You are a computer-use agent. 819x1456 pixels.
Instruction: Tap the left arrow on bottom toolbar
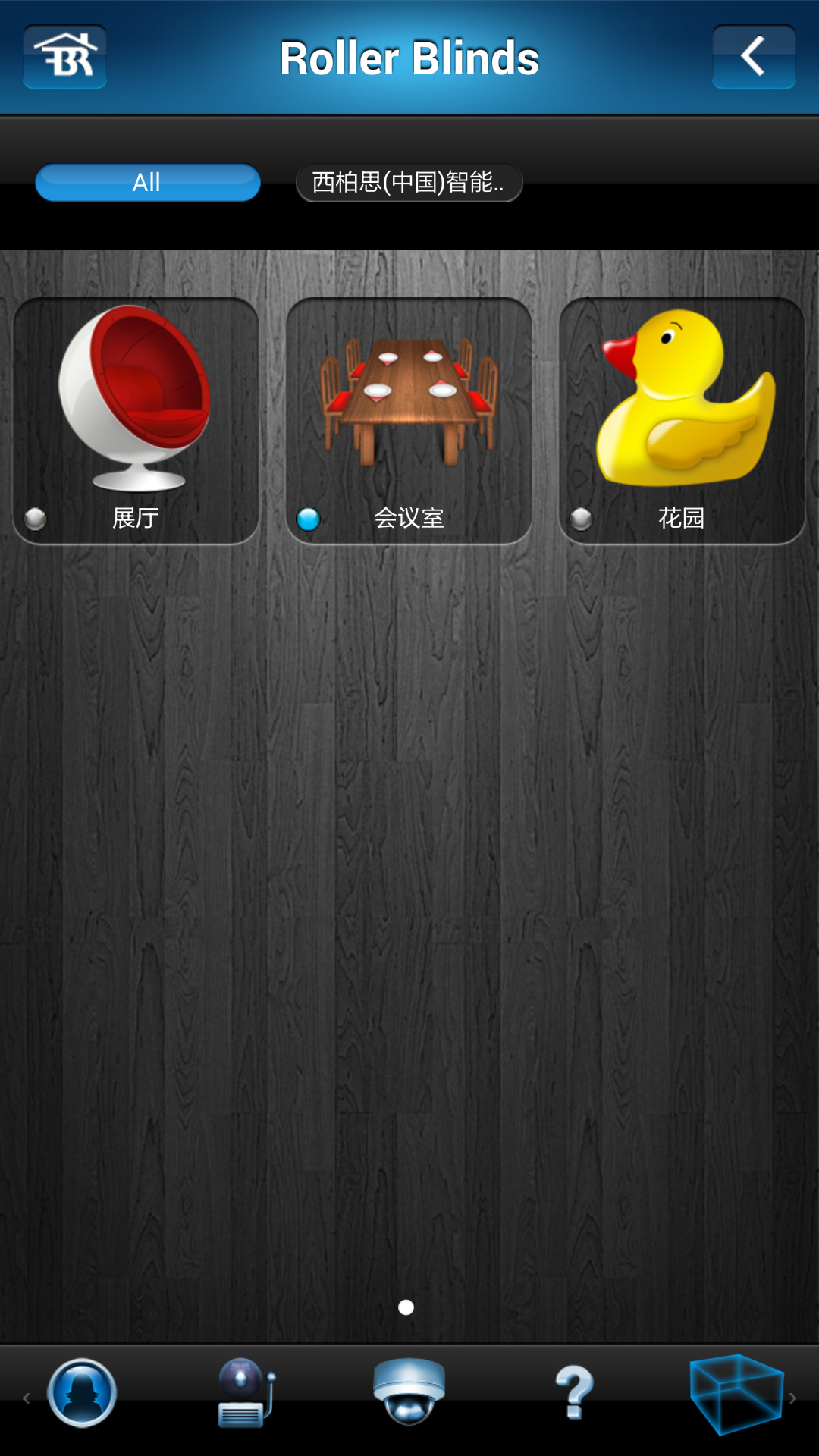26,1398
